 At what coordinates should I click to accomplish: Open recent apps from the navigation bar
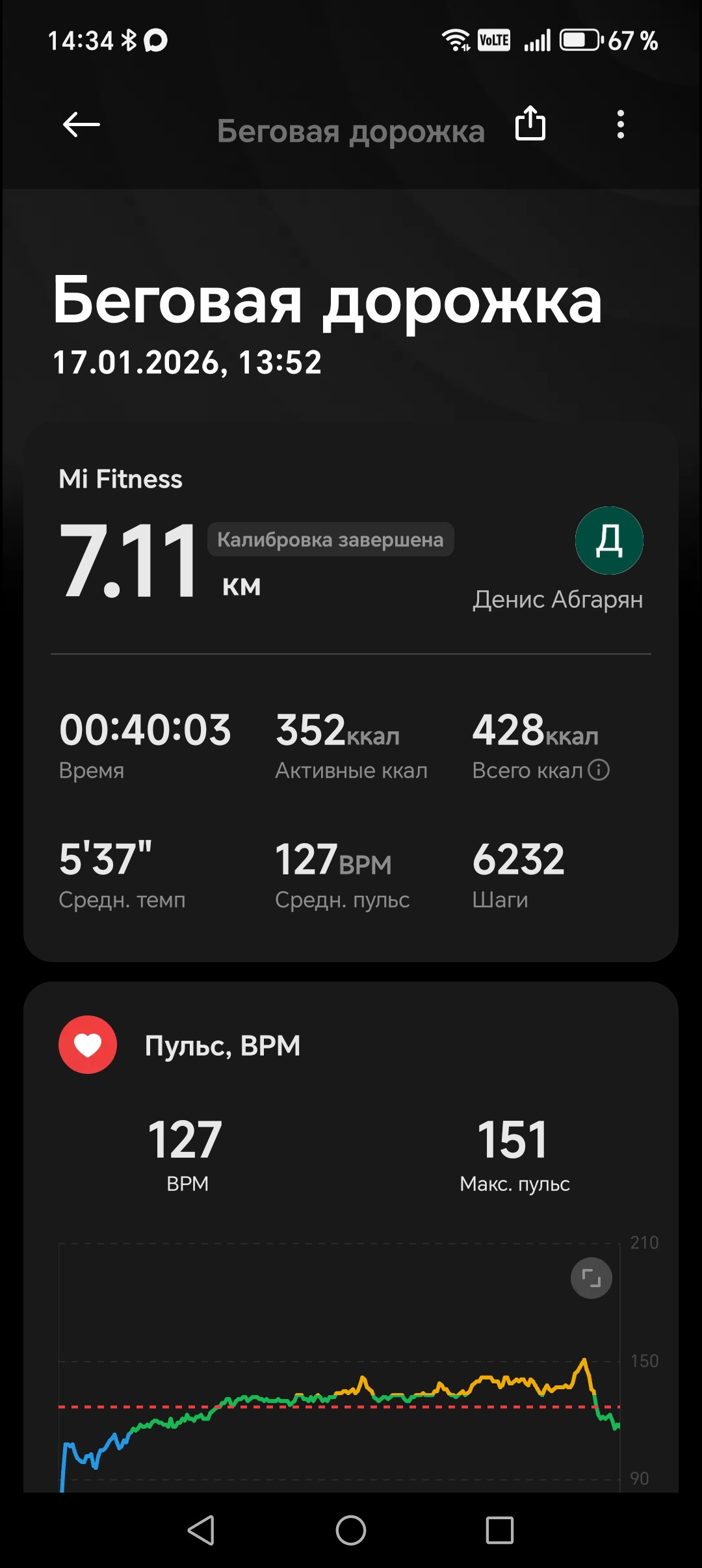pos(500,1530)
